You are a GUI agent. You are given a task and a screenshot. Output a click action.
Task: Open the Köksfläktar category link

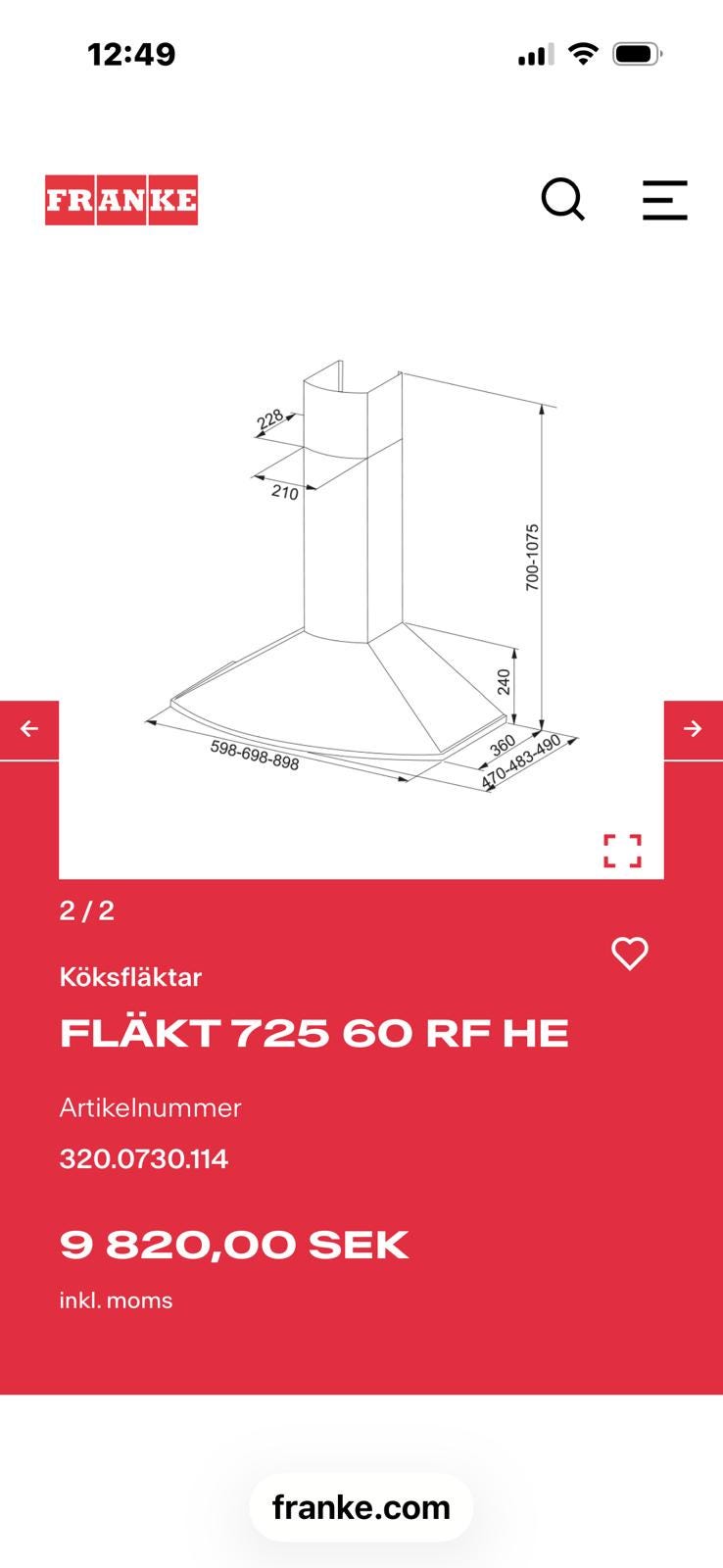[x=130, y=976]
